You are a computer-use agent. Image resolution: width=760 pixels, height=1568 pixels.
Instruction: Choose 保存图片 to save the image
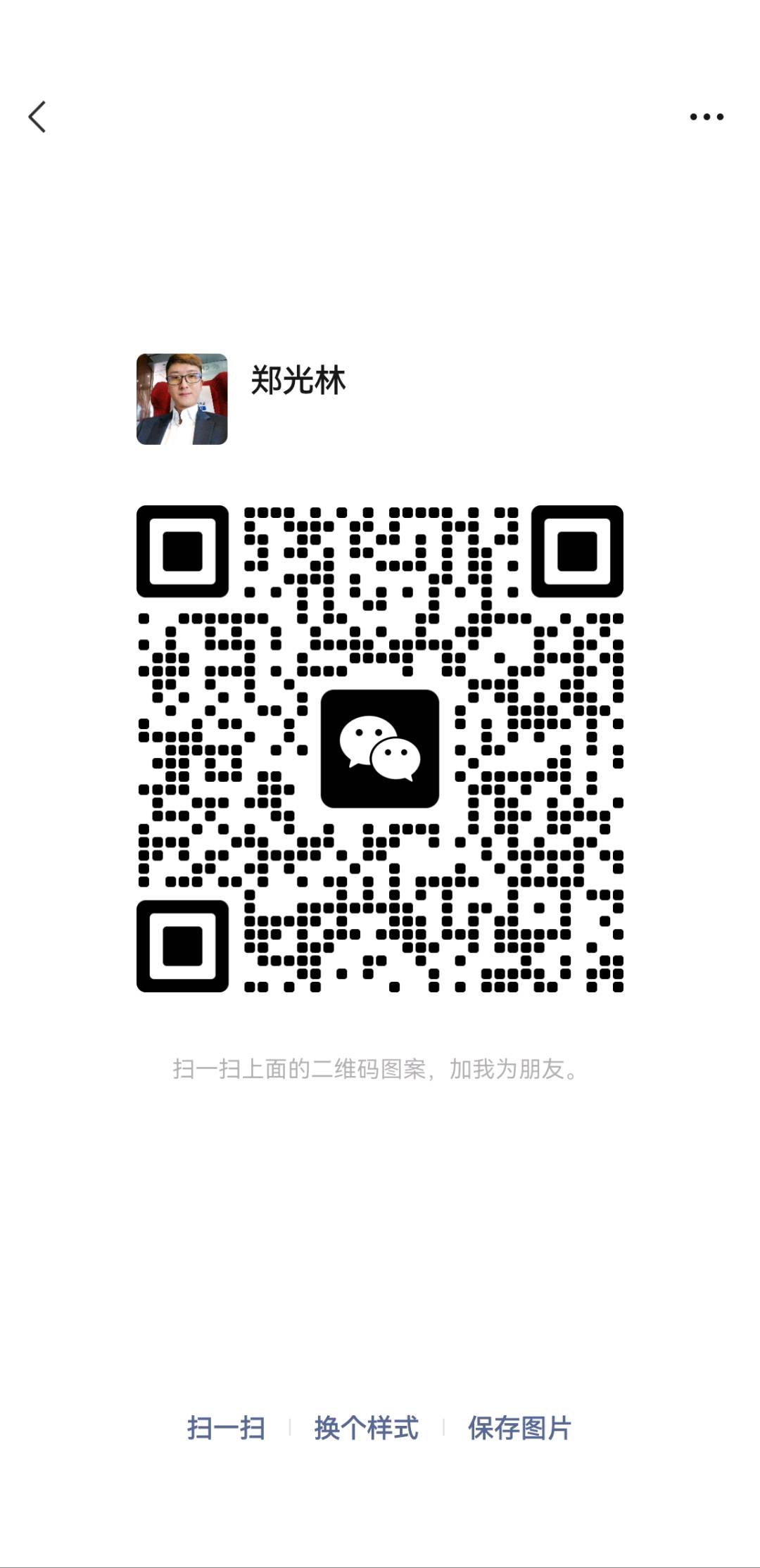tap(519, 1428)
